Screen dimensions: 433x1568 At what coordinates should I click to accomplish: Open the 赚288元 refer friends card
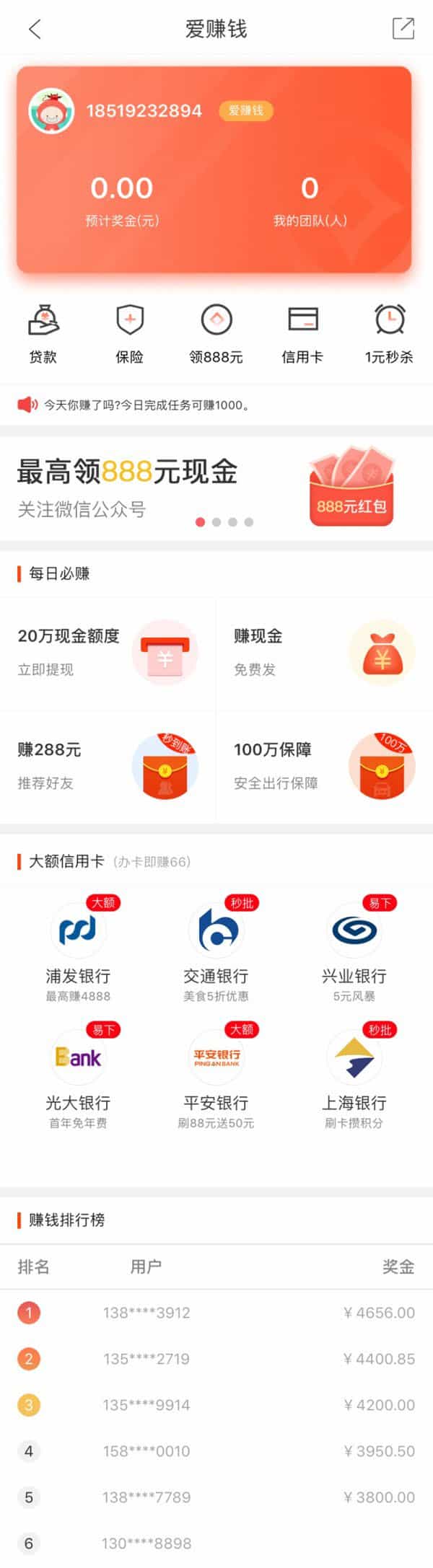pyautogui.click(x=108, y=766)
